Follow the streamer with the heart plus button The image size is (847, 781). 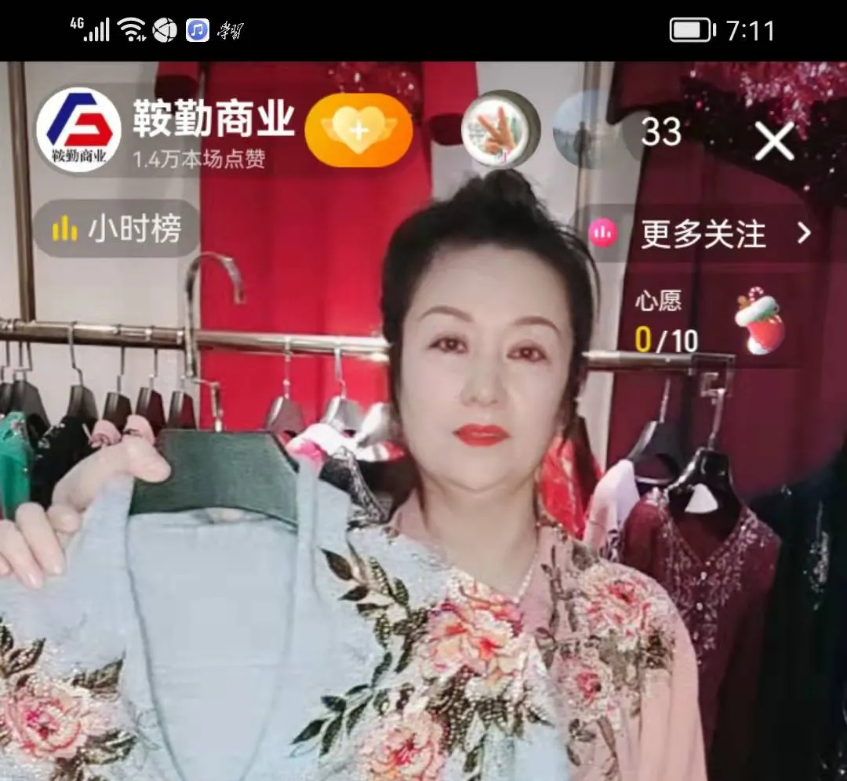pyautogui.click(x=358, y=131)
